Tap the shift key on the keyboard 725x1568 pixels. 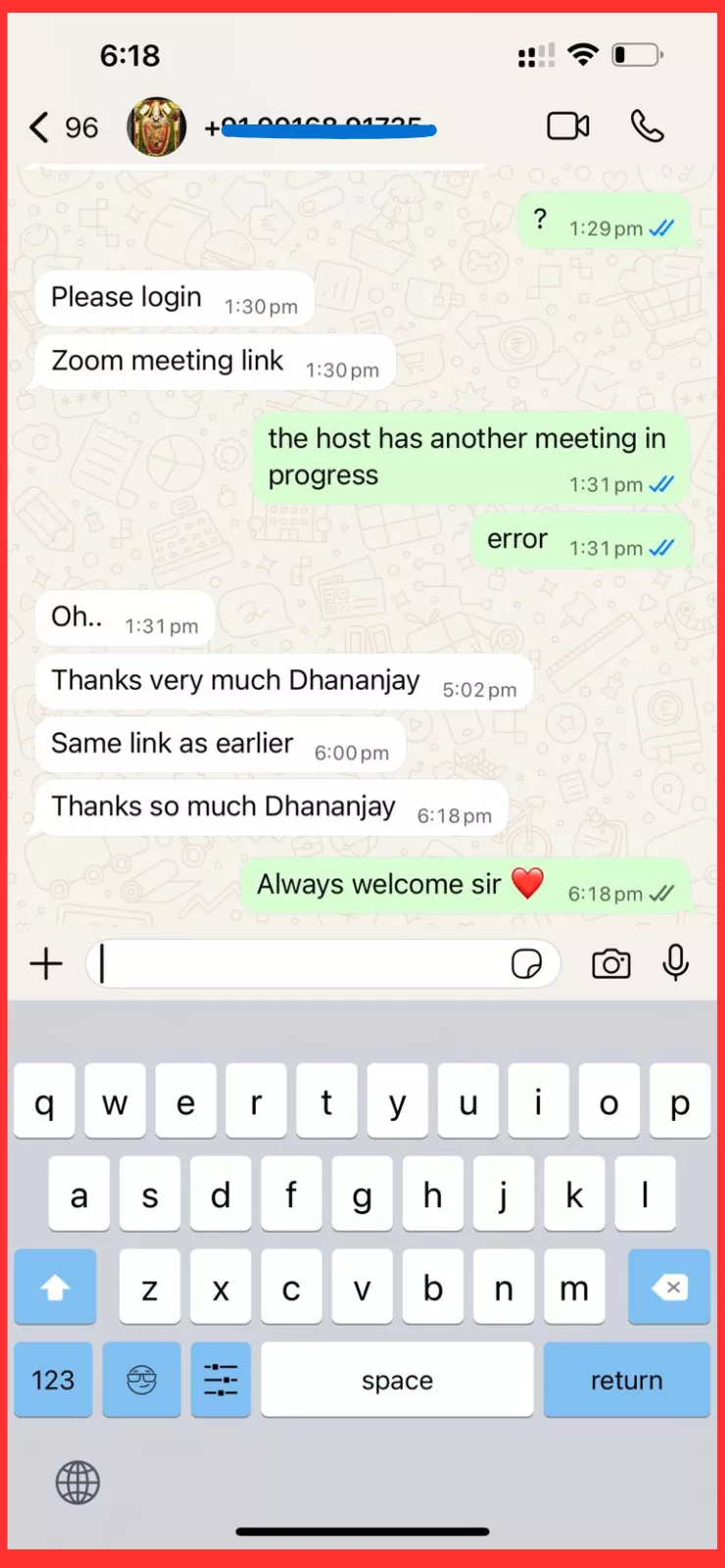[55, 1288]
